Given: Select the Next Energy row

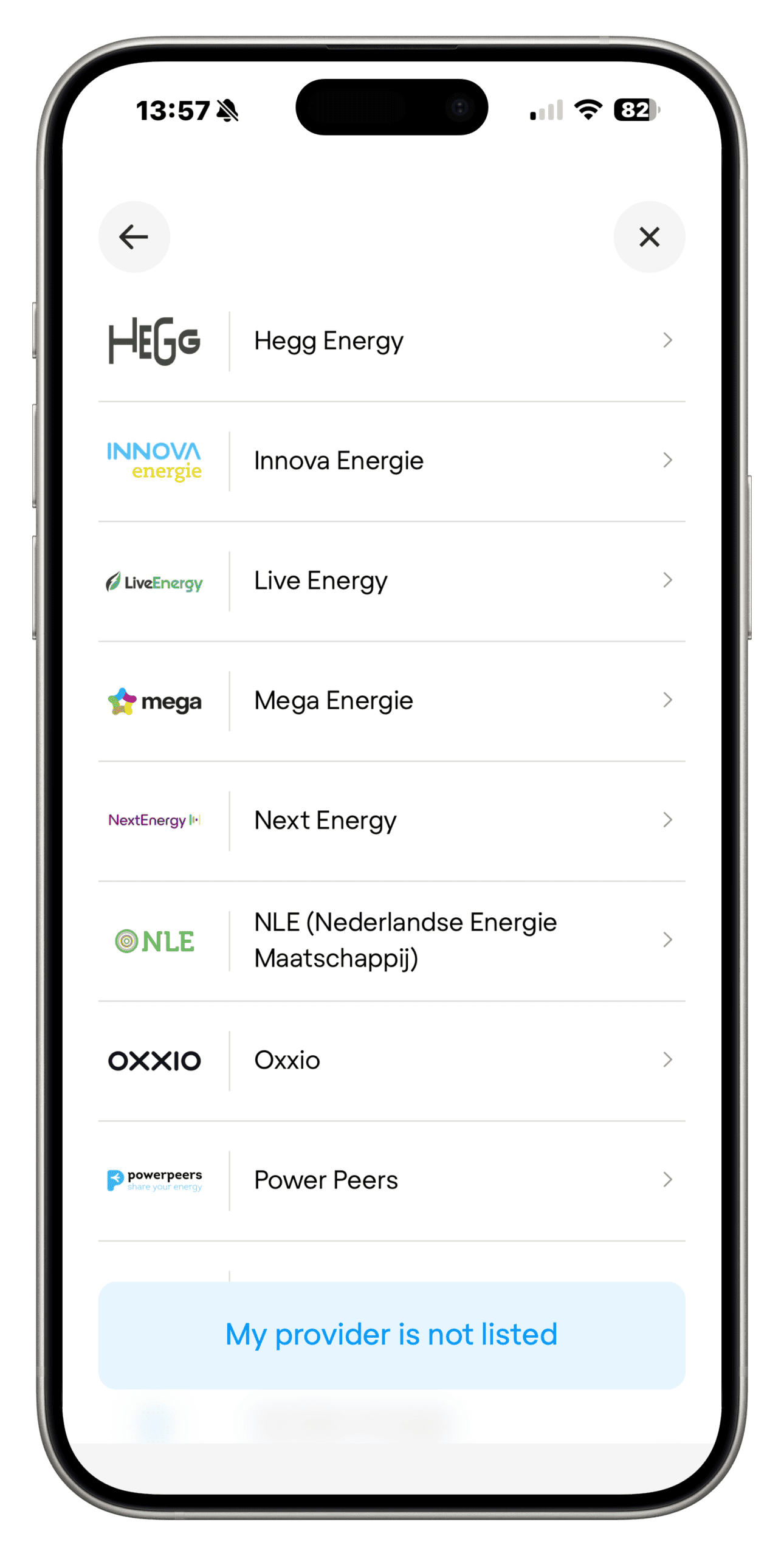Looking at the screenshot, I should [x=391, y=821].
